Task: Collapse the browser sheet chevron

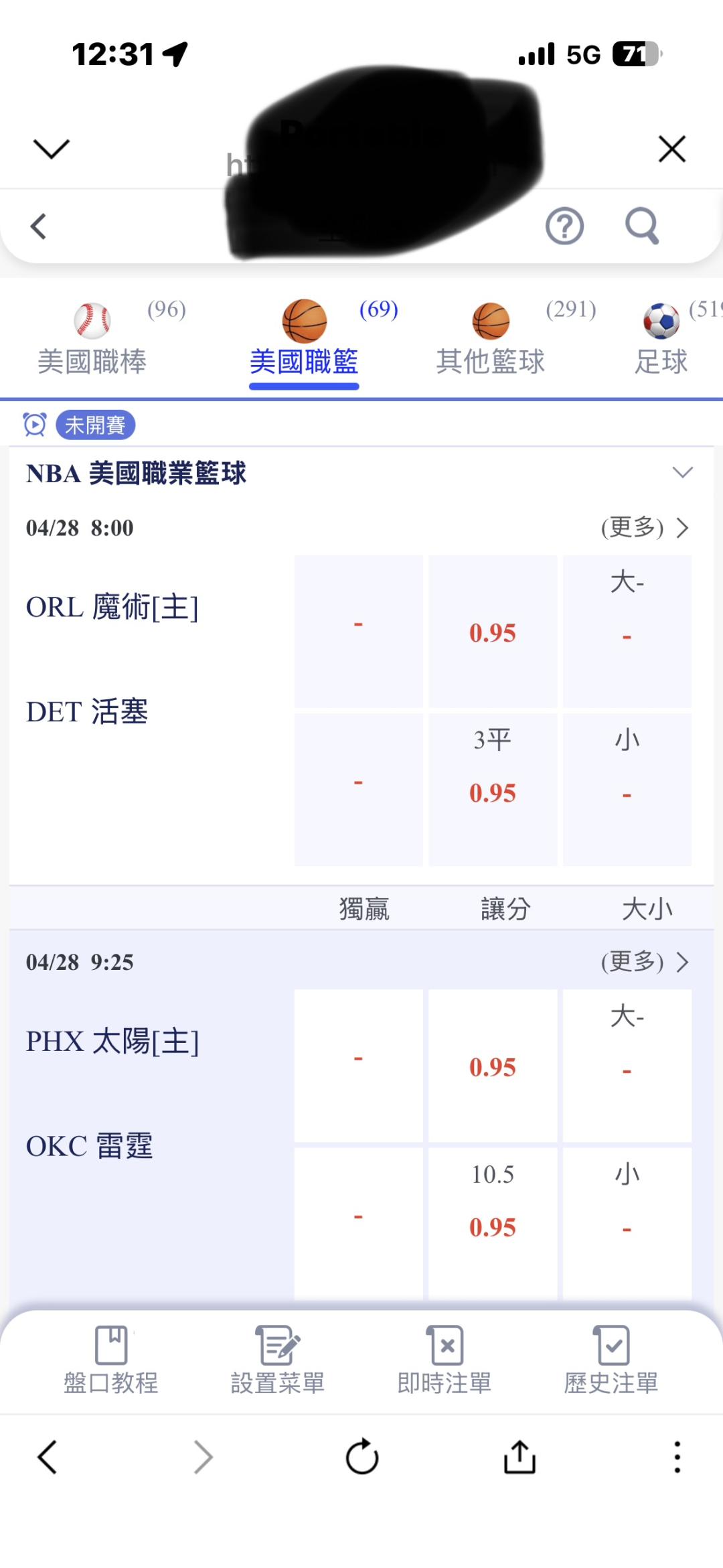Action: (51, 149)
